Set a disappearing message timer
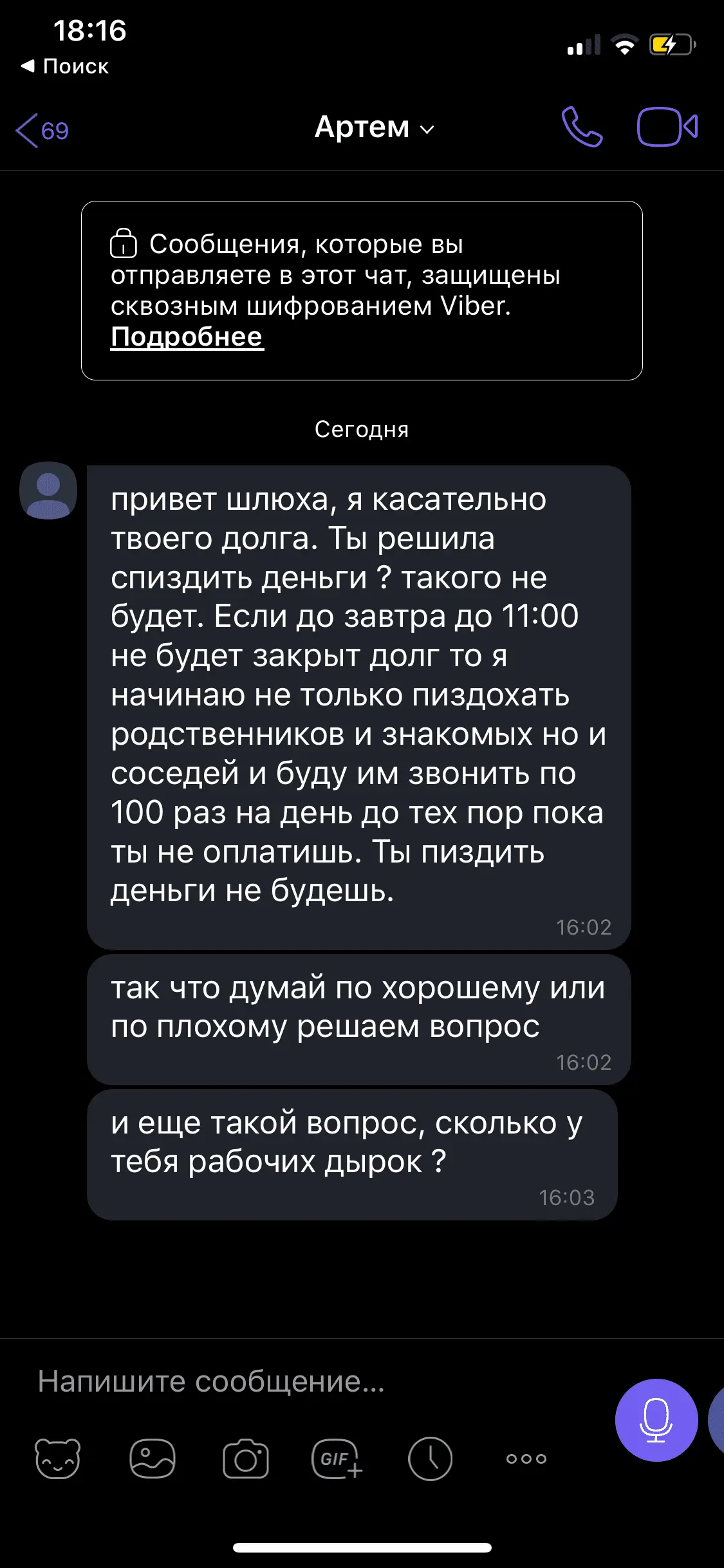Viewport: 724px width, 1568px height. (430, 1459)
